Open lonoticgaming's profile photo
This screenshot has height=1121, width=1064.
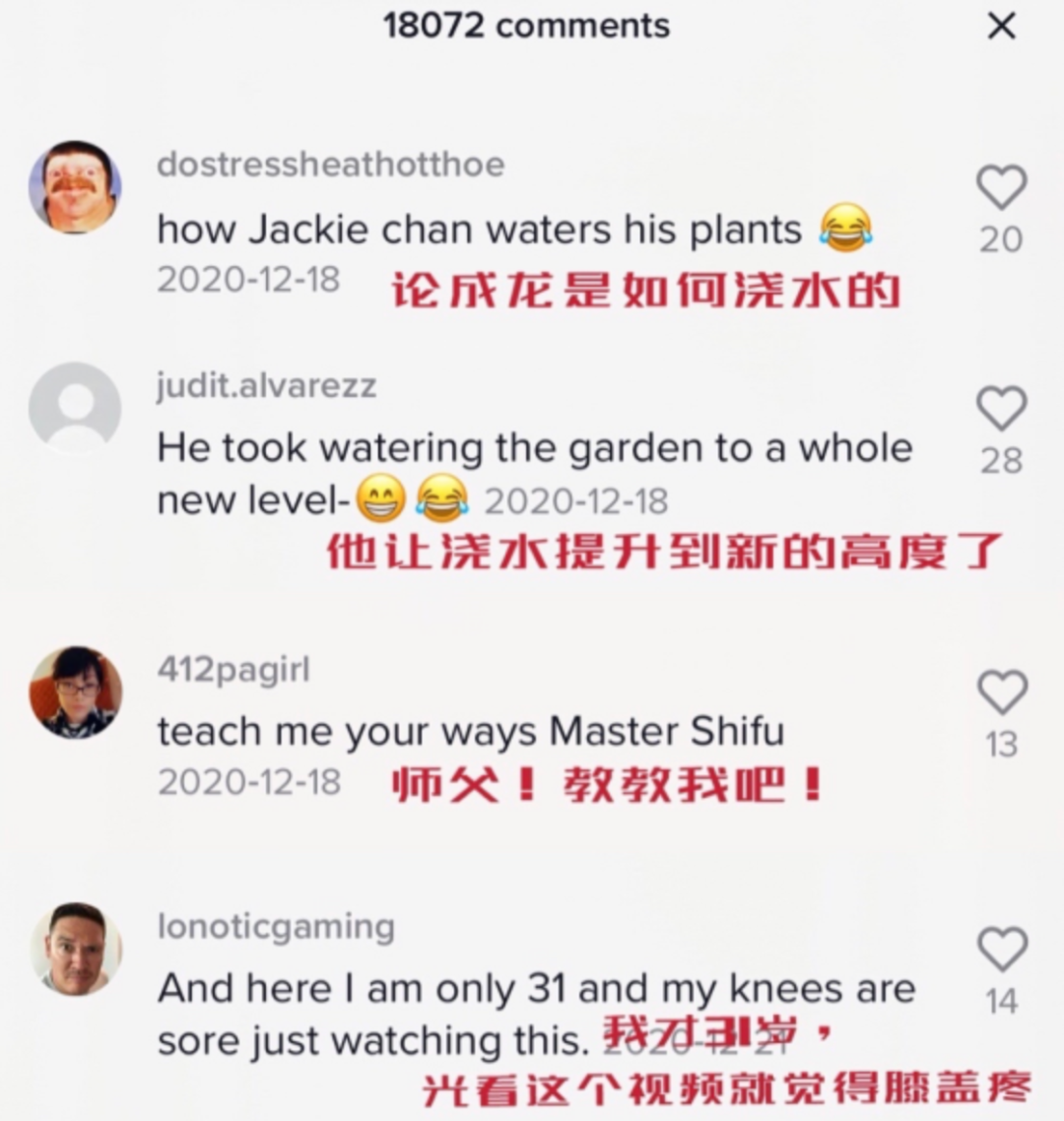(x=75, y=949)
